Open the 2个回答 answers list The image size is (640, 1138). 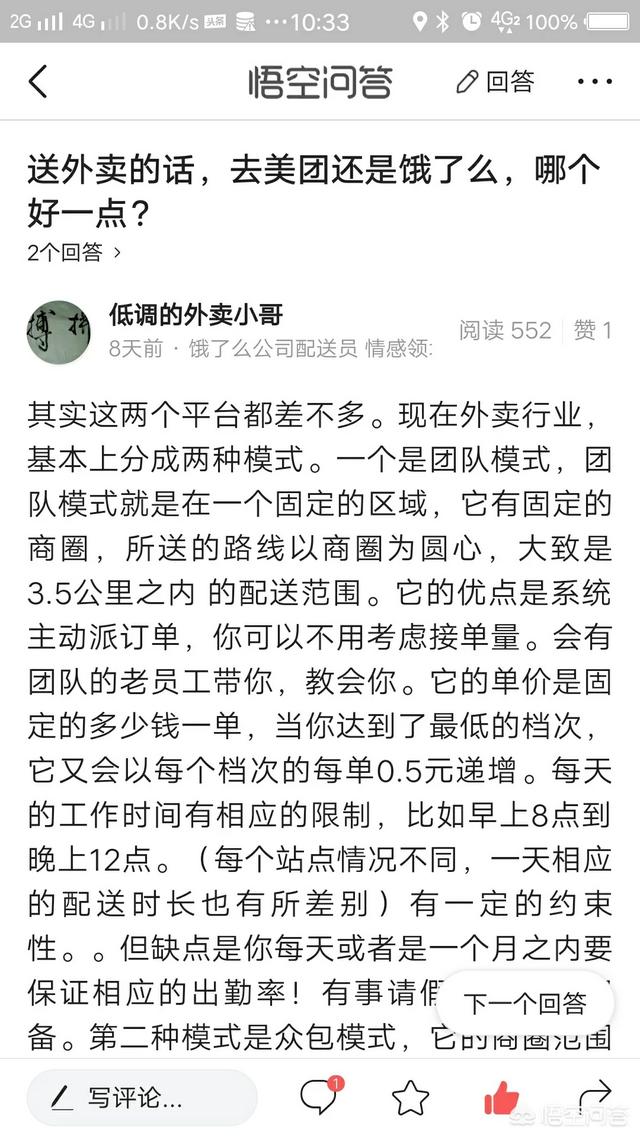click(74, 252)
